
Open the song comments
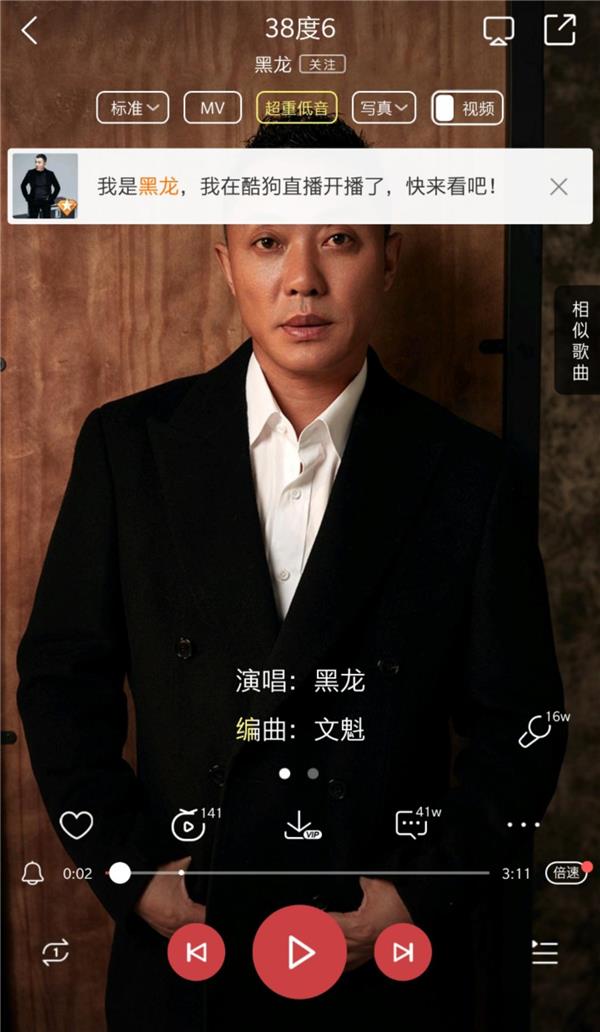[412, 825]
